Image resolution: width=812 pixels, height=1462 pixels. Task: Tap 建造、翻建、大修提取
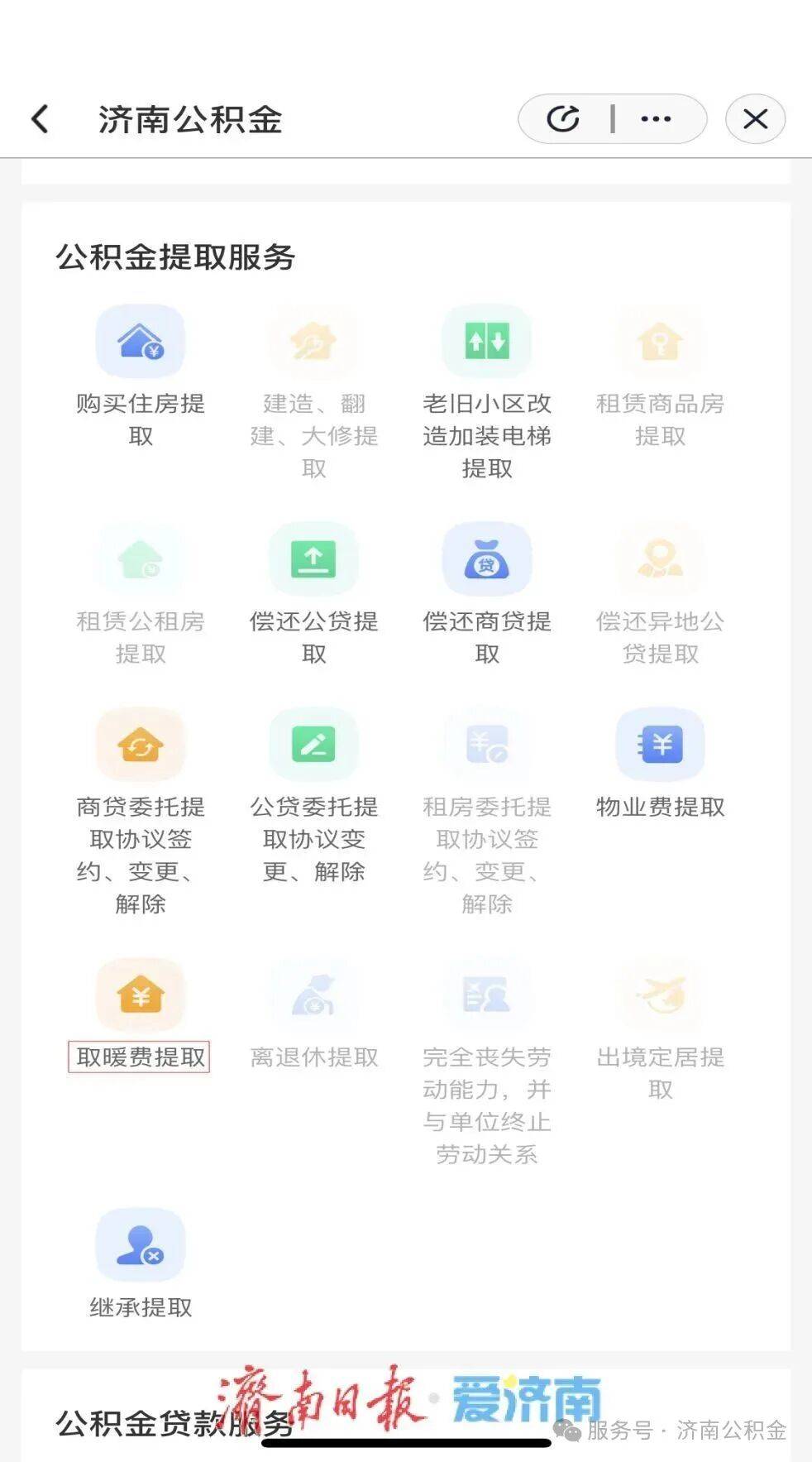[x=313, y=392]
